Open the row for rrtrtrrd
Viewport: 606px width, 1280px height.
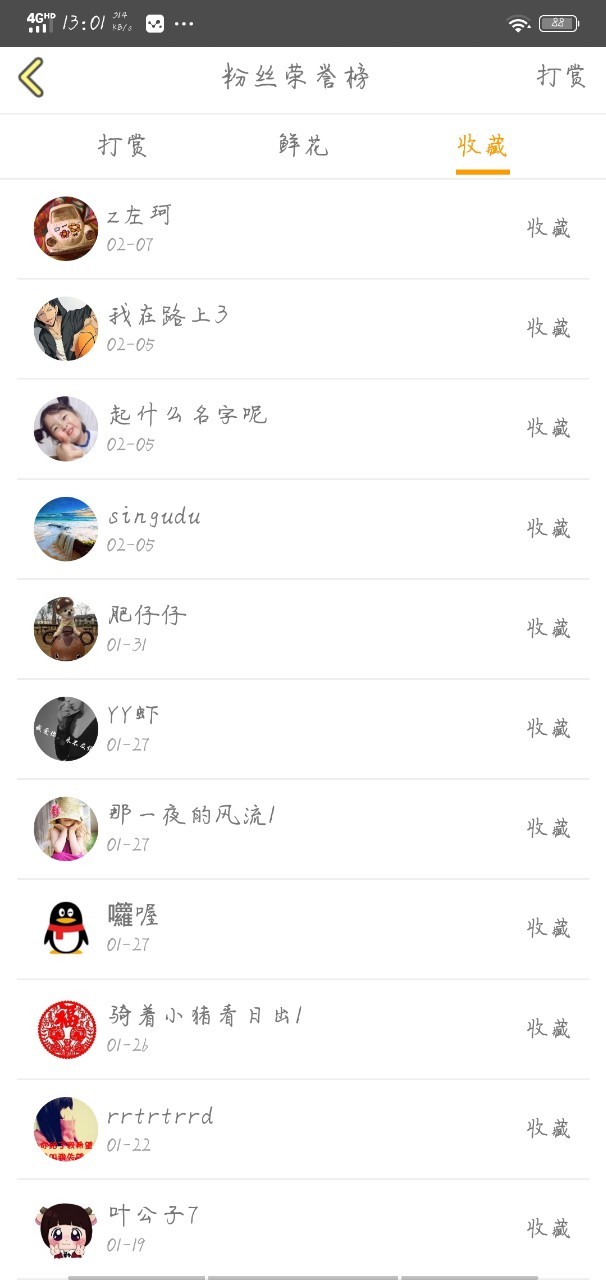click(x=303, y=1129)
